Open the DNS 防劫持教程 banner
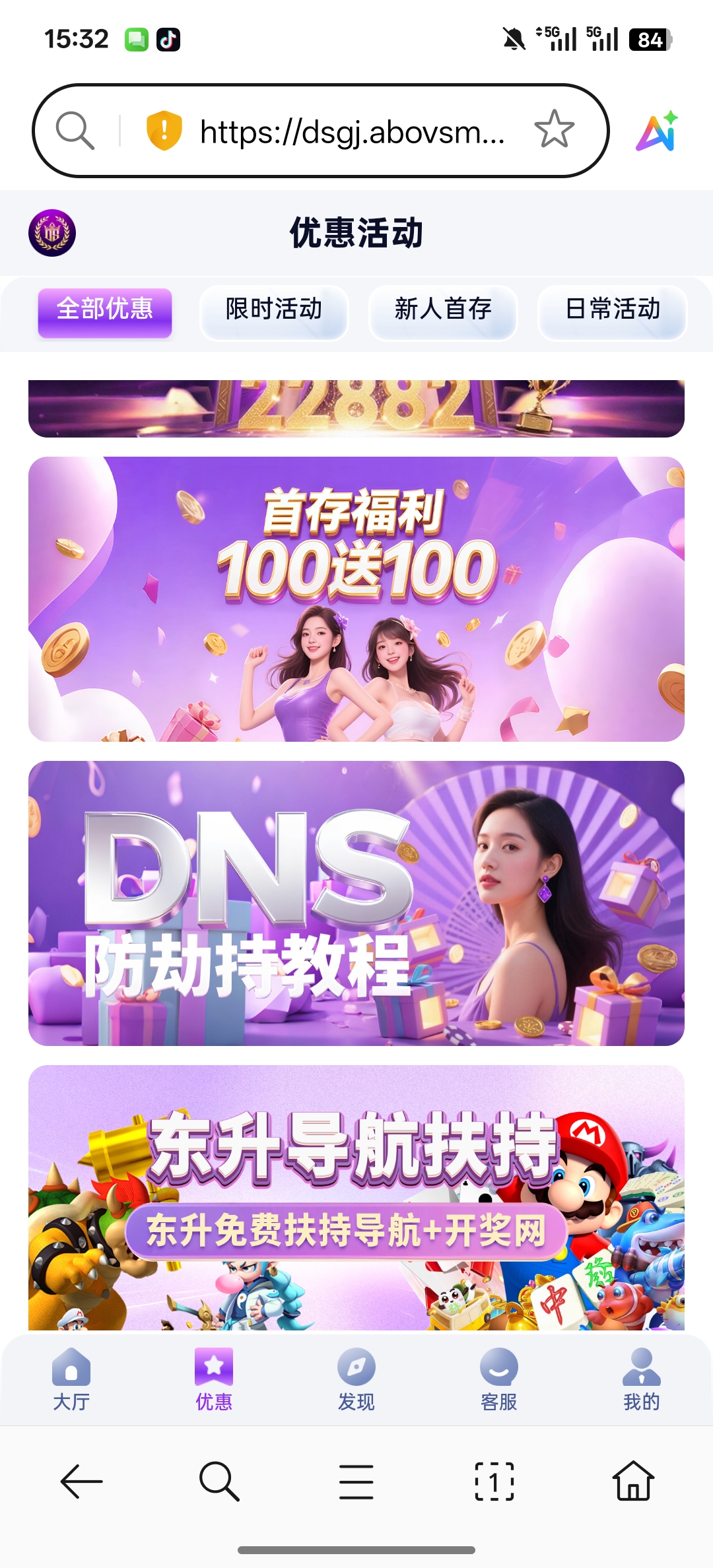713x1568 pixels. (x=356, y=903)
